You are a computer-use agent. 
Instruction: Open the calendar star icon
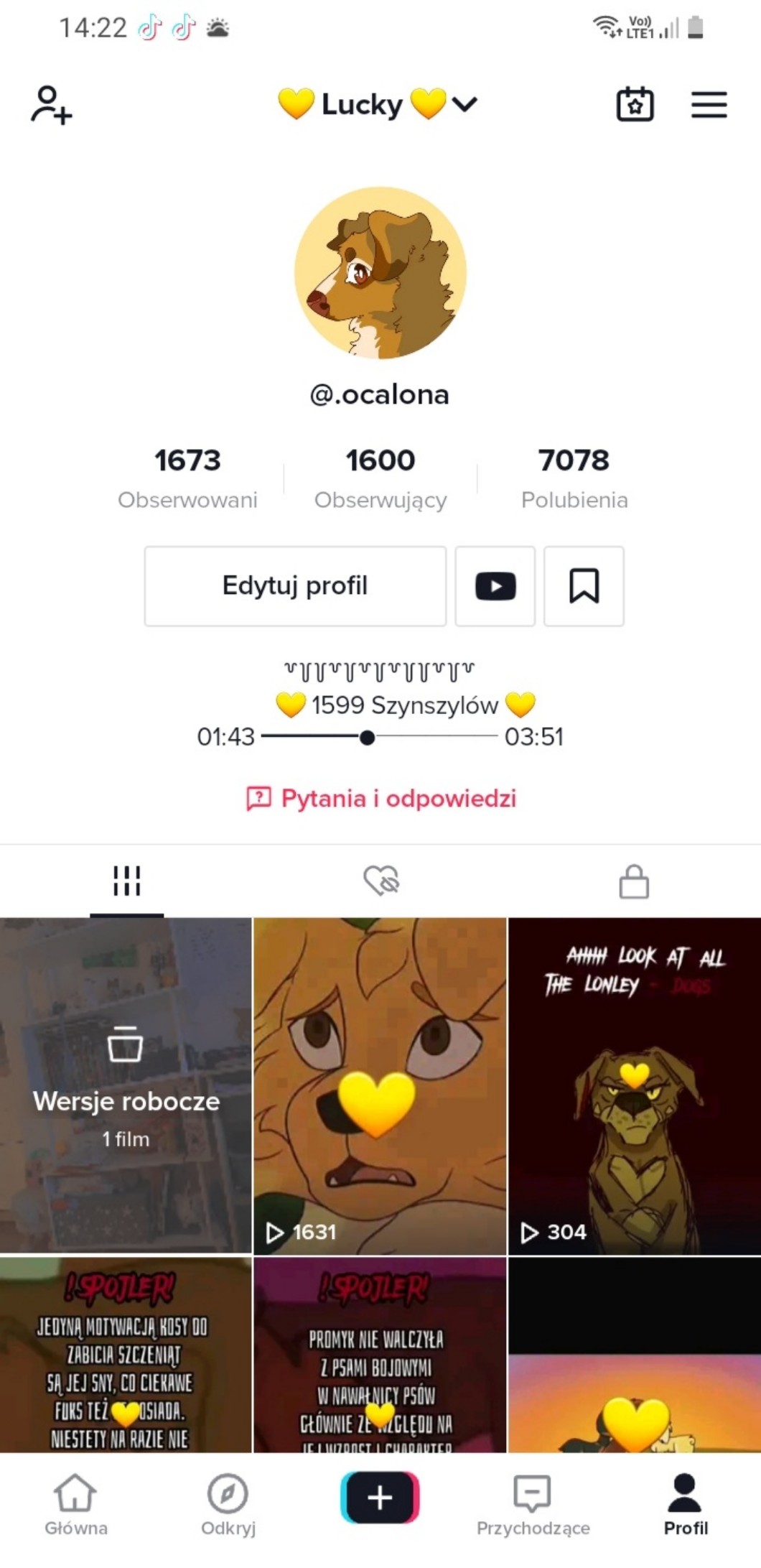[635, 105]
